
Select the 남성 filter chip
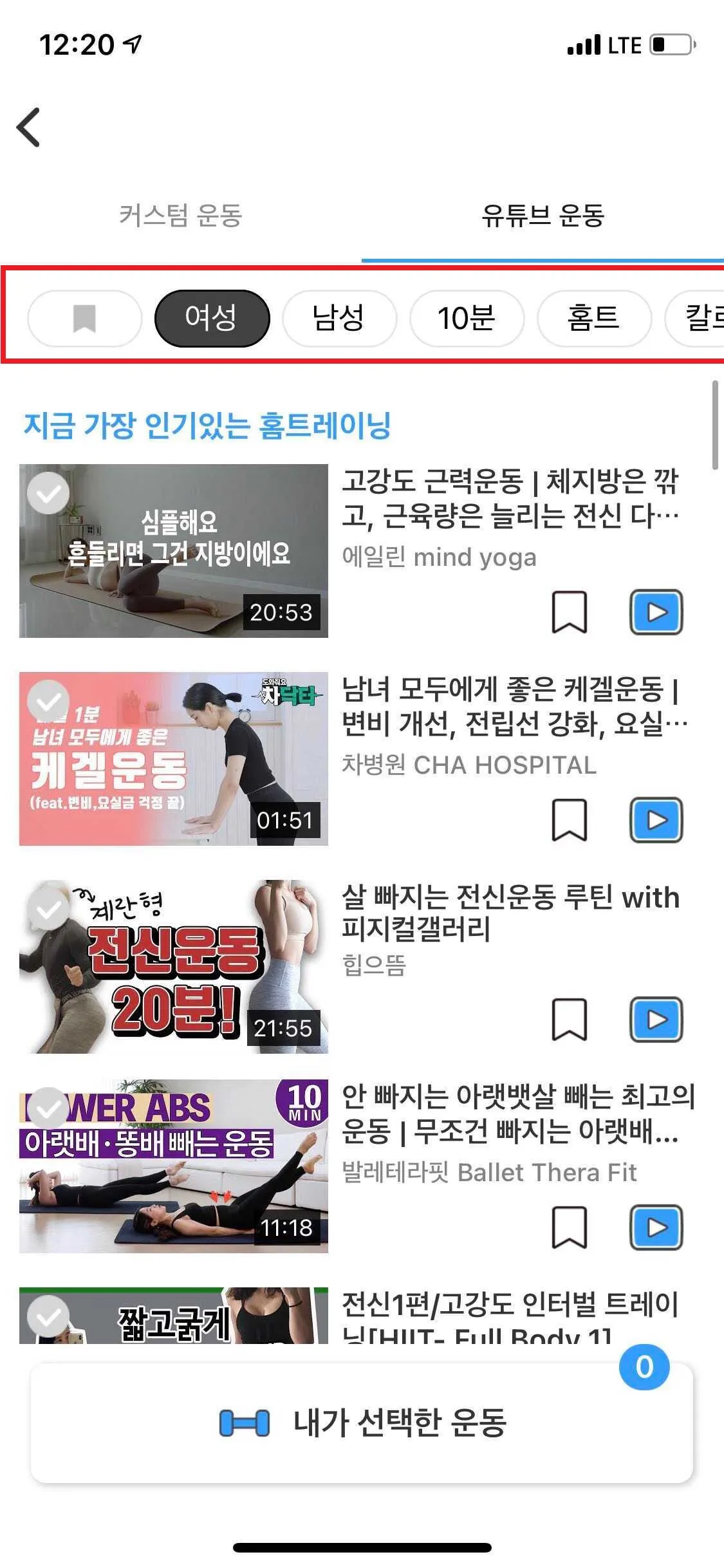[x=339, y=319]
